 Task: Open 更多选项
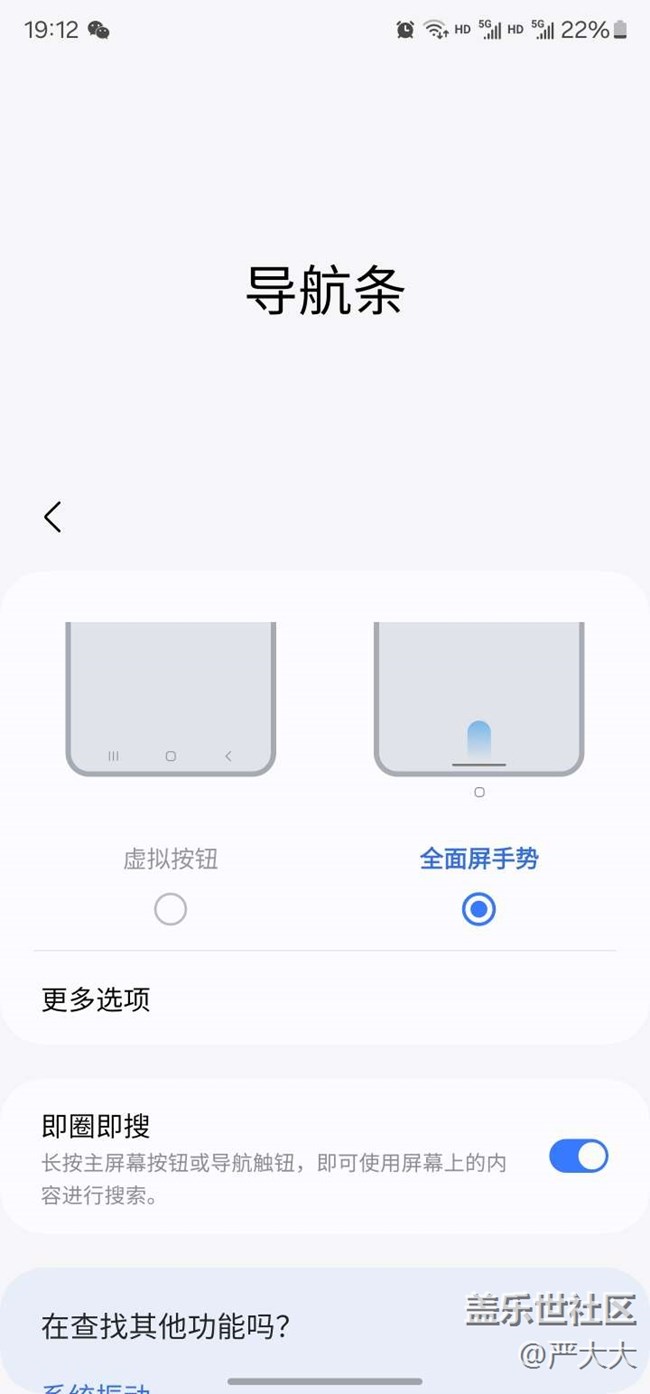(96, 999)
